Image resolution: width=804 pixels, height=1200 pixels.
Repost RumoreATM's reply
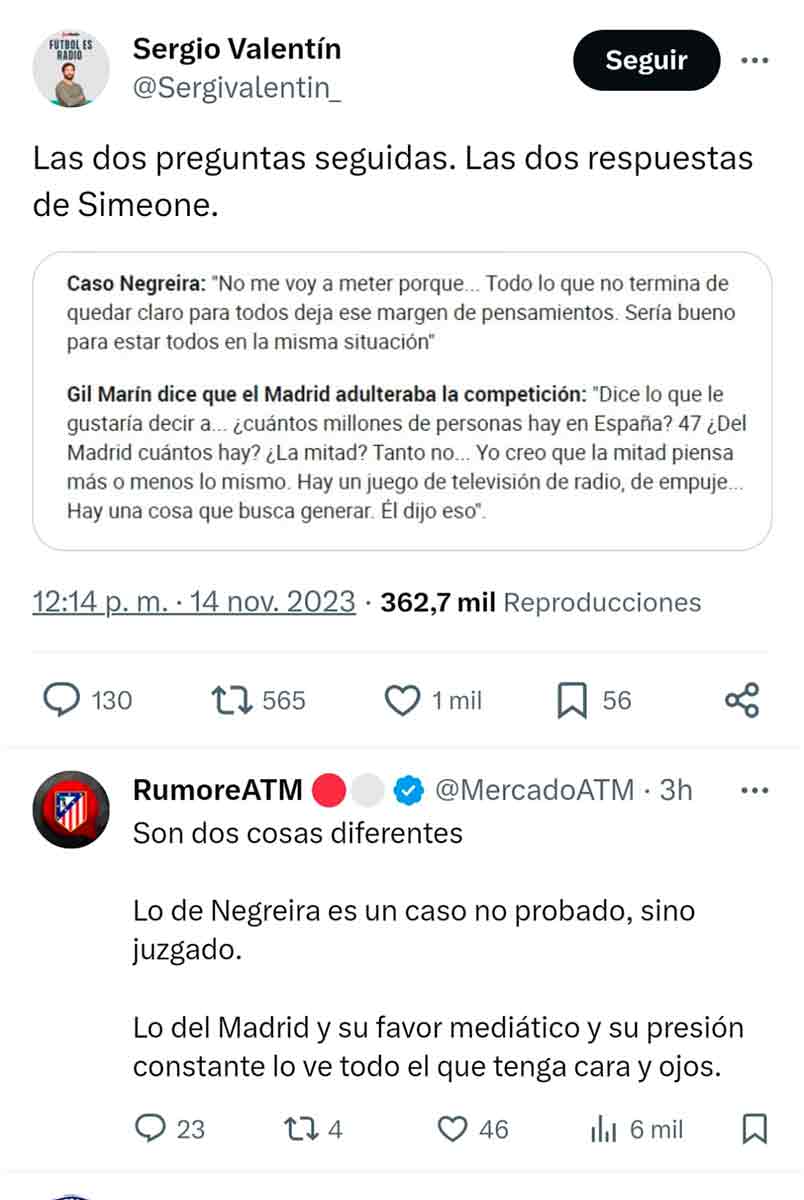[x=300, y=1129]
